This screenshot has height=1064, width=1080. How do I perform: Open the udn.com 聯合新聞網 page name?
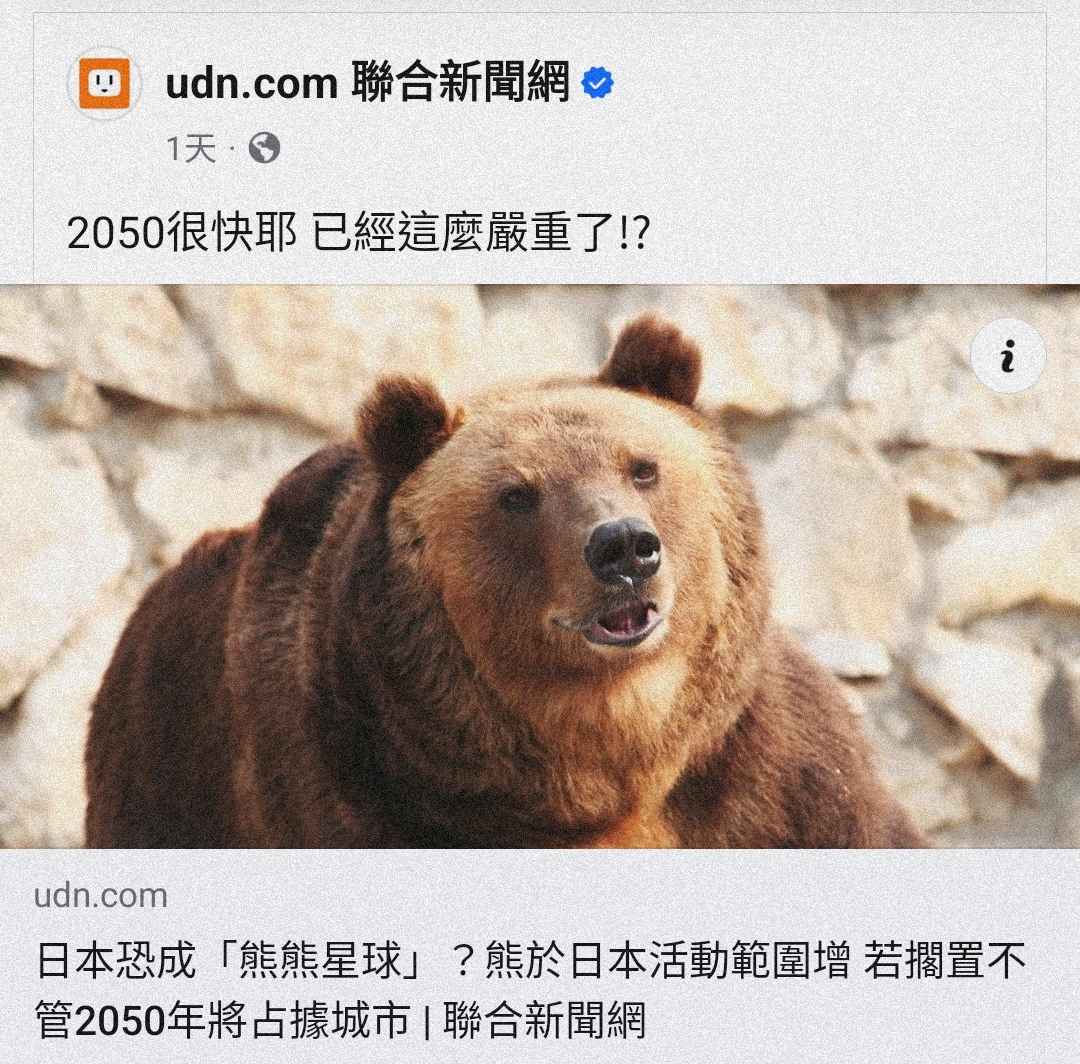[366, 84]
